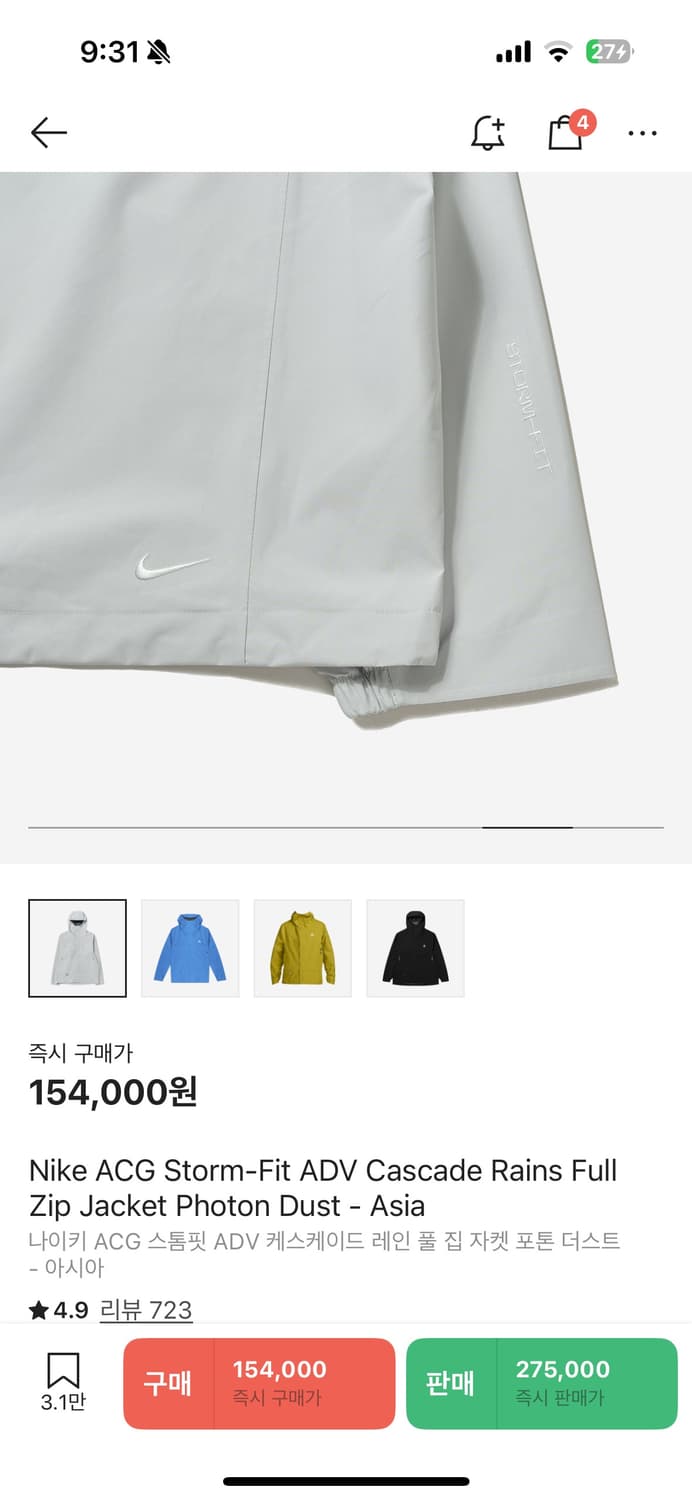
Task: Open the 리뷰 723 reviews link
Action: (146, 1310)
